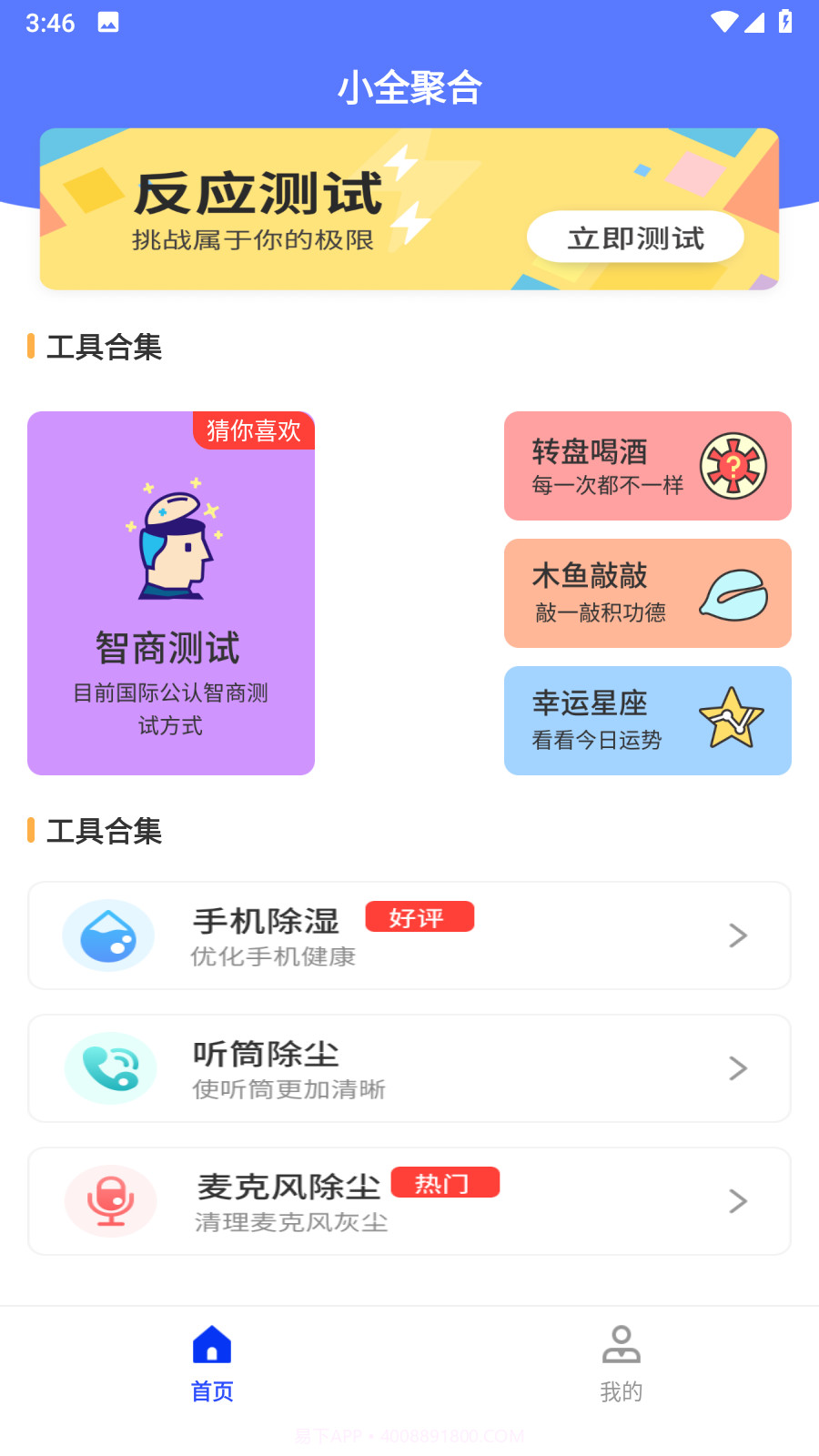The height and width of the screenshot is (1456, 819).
Task: Tap the 猜你喜欢 label on the card
Action: 254,432
